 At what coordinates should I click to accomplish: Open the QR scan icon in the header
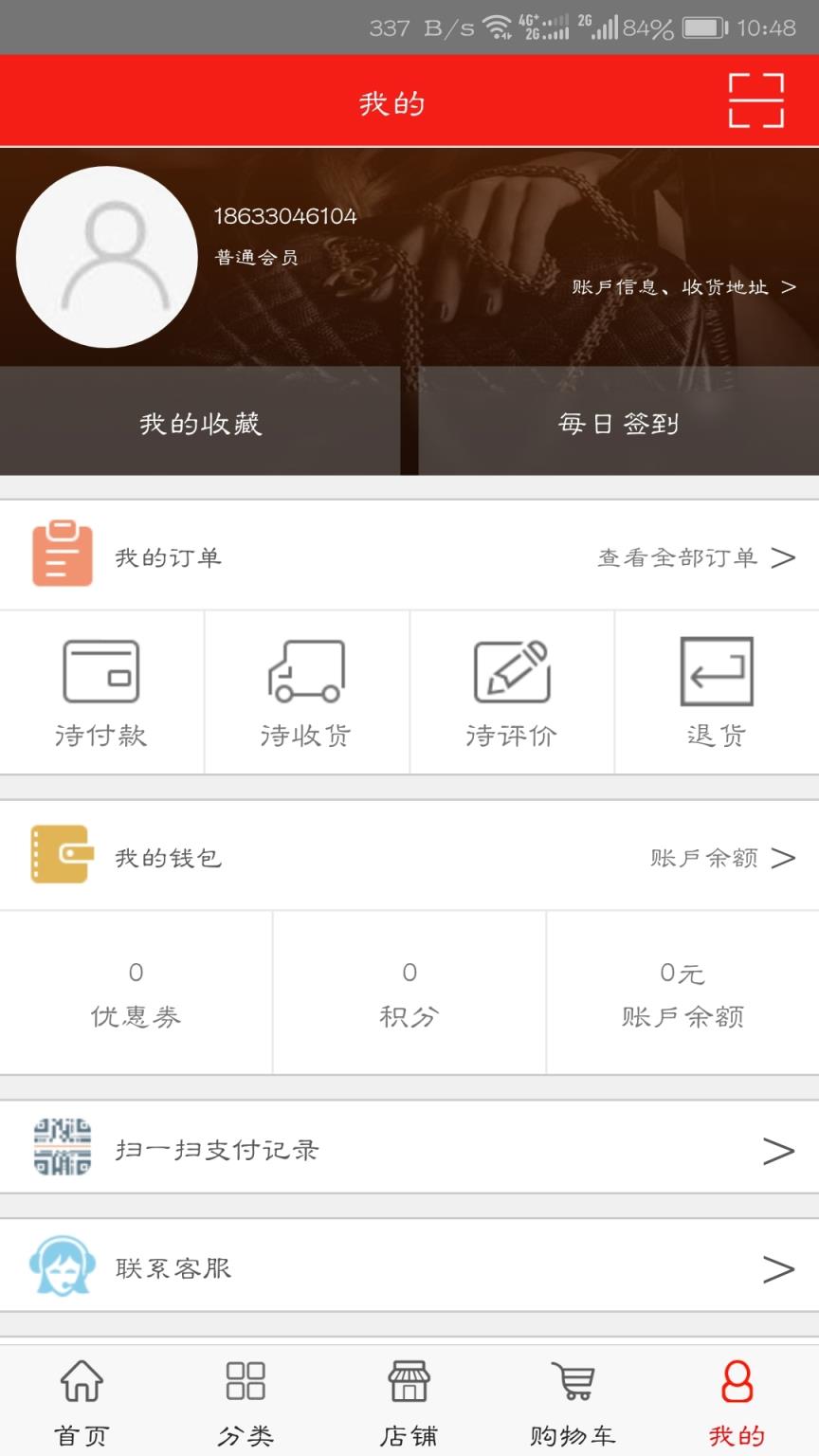(755, 100)
